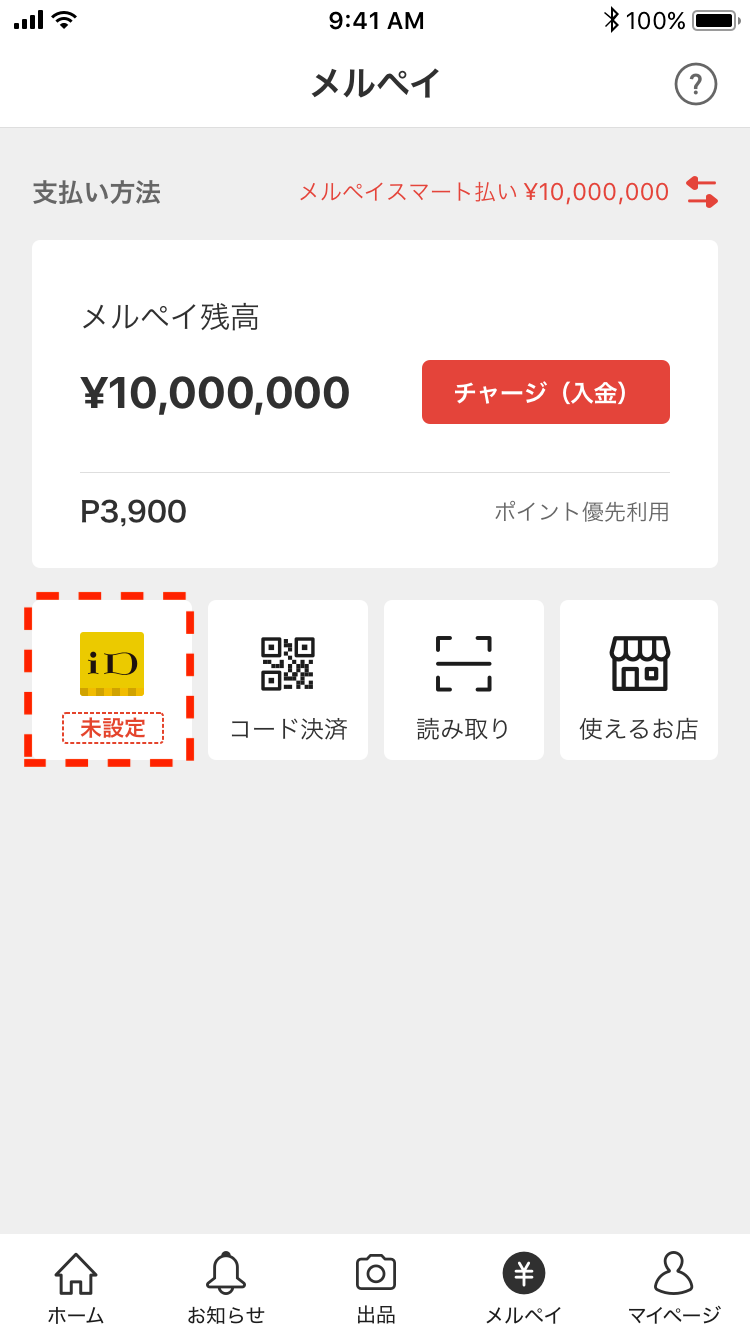
Task: Switch to the お知らせ tab
Action: coord(226,1288)
